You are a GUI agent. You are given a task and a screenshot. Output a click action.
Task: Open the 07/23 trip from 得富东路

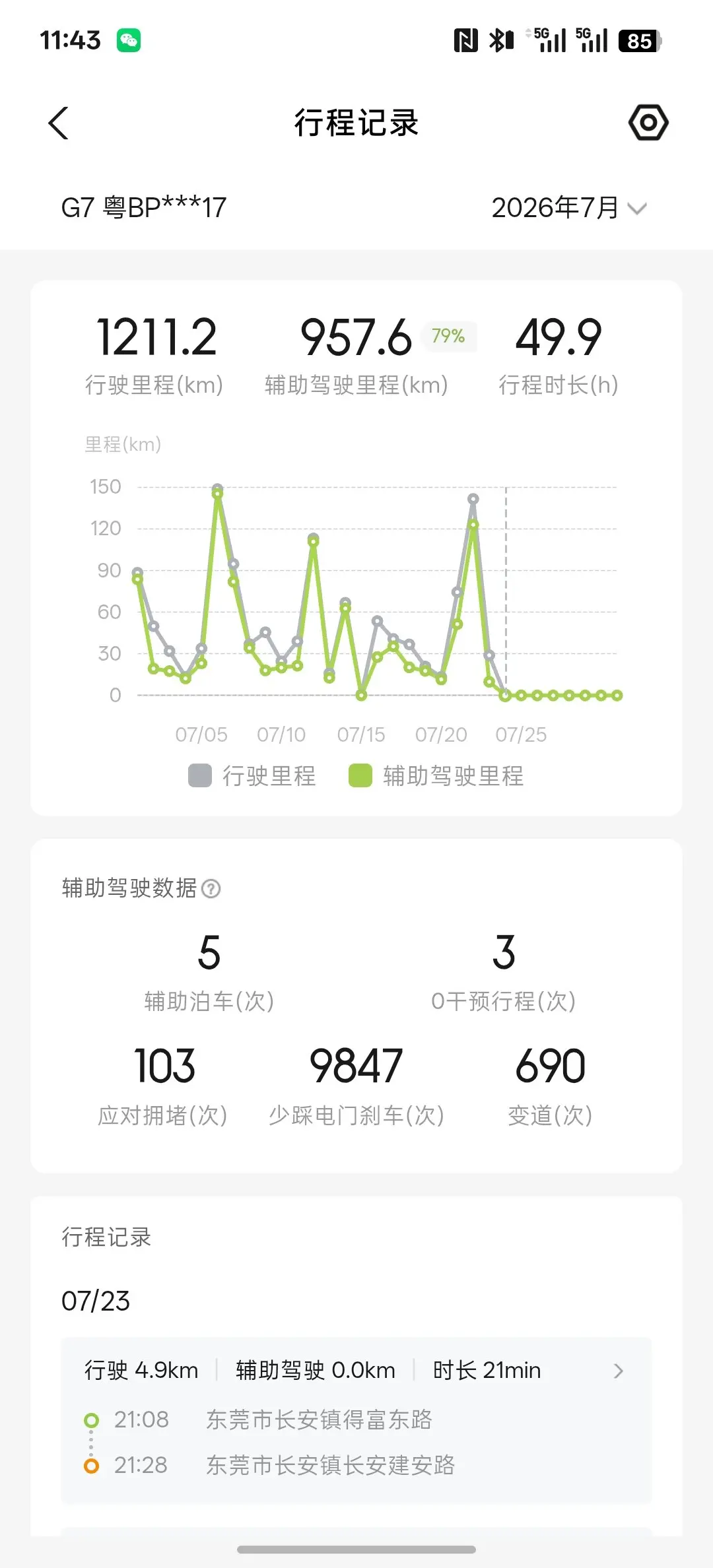click(x=356, y=1421)
